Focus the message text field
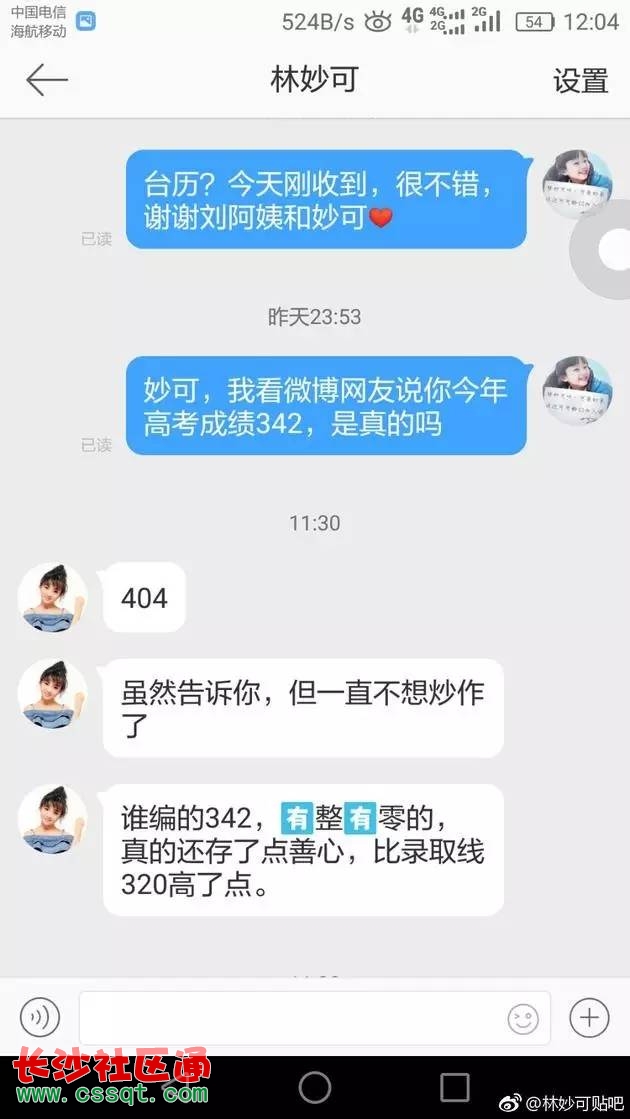This screenshot has height=1119, width=630. (x=290, y=1018)
